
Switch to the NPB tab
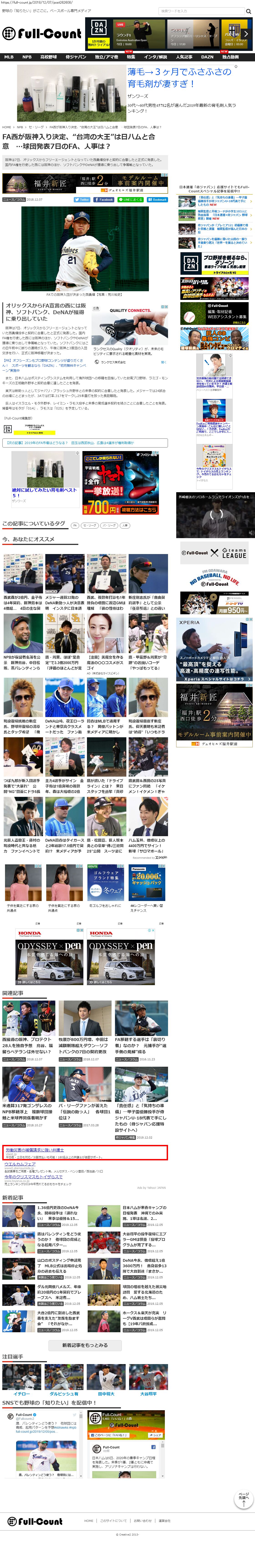click(x=27, y=57)
